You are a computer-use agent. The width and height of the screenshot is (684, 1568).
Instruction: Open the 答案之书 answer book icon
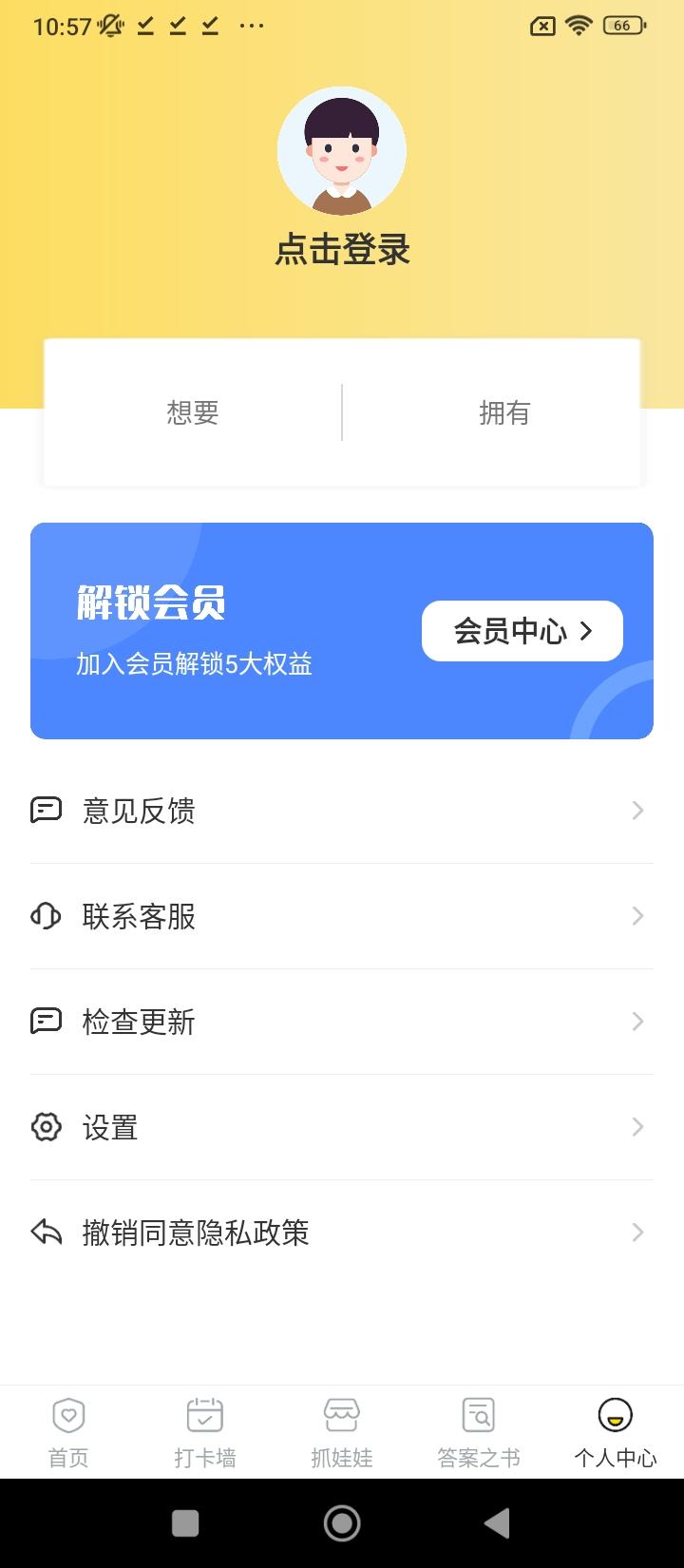click(479, 1415)
